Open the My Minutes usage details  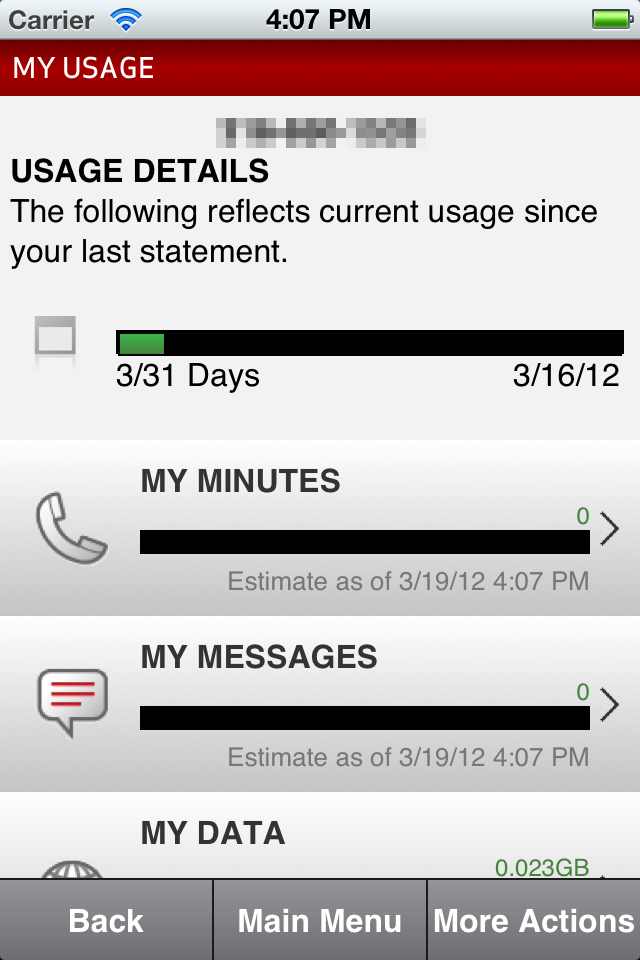pos(320,528)
